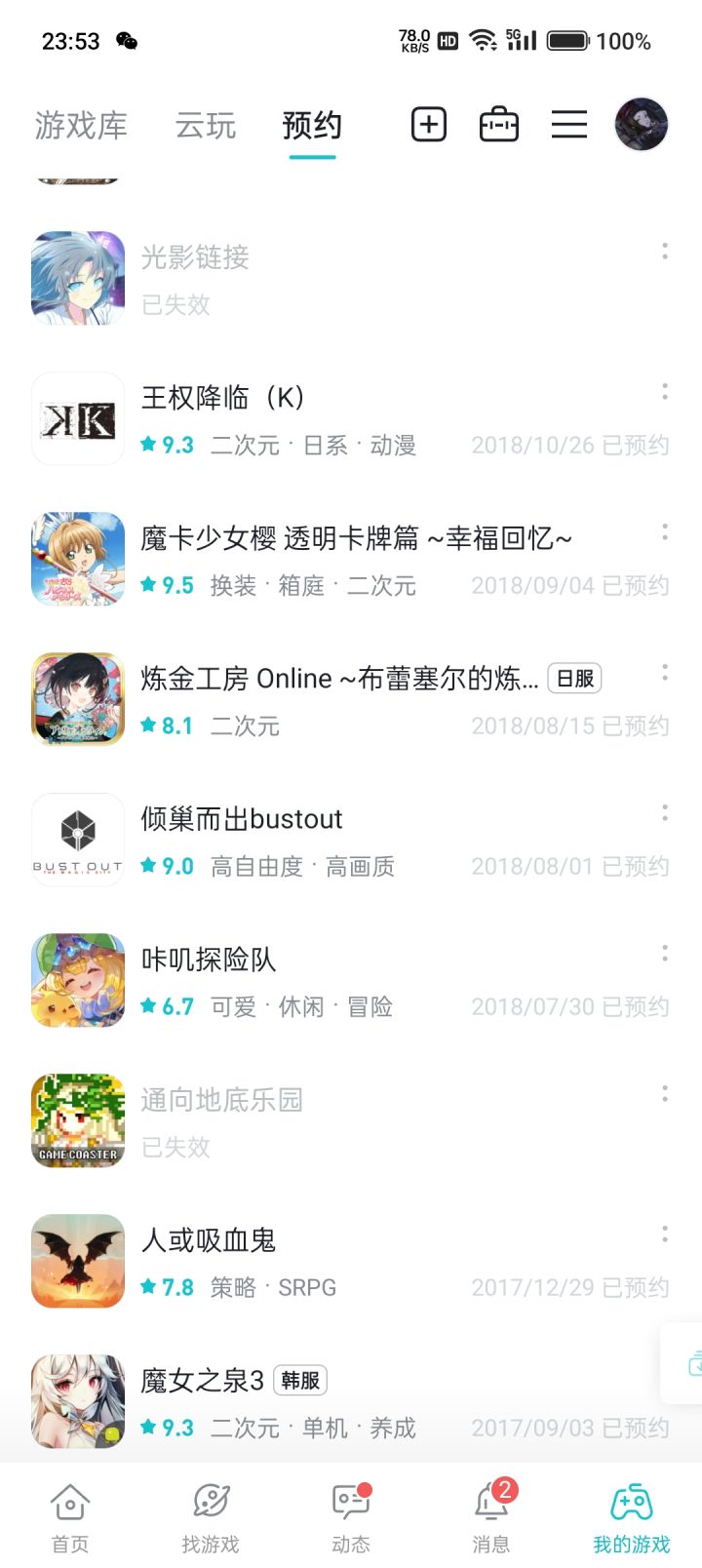
Task: Switch to the 云玩 tab
Action: point(206,126)
